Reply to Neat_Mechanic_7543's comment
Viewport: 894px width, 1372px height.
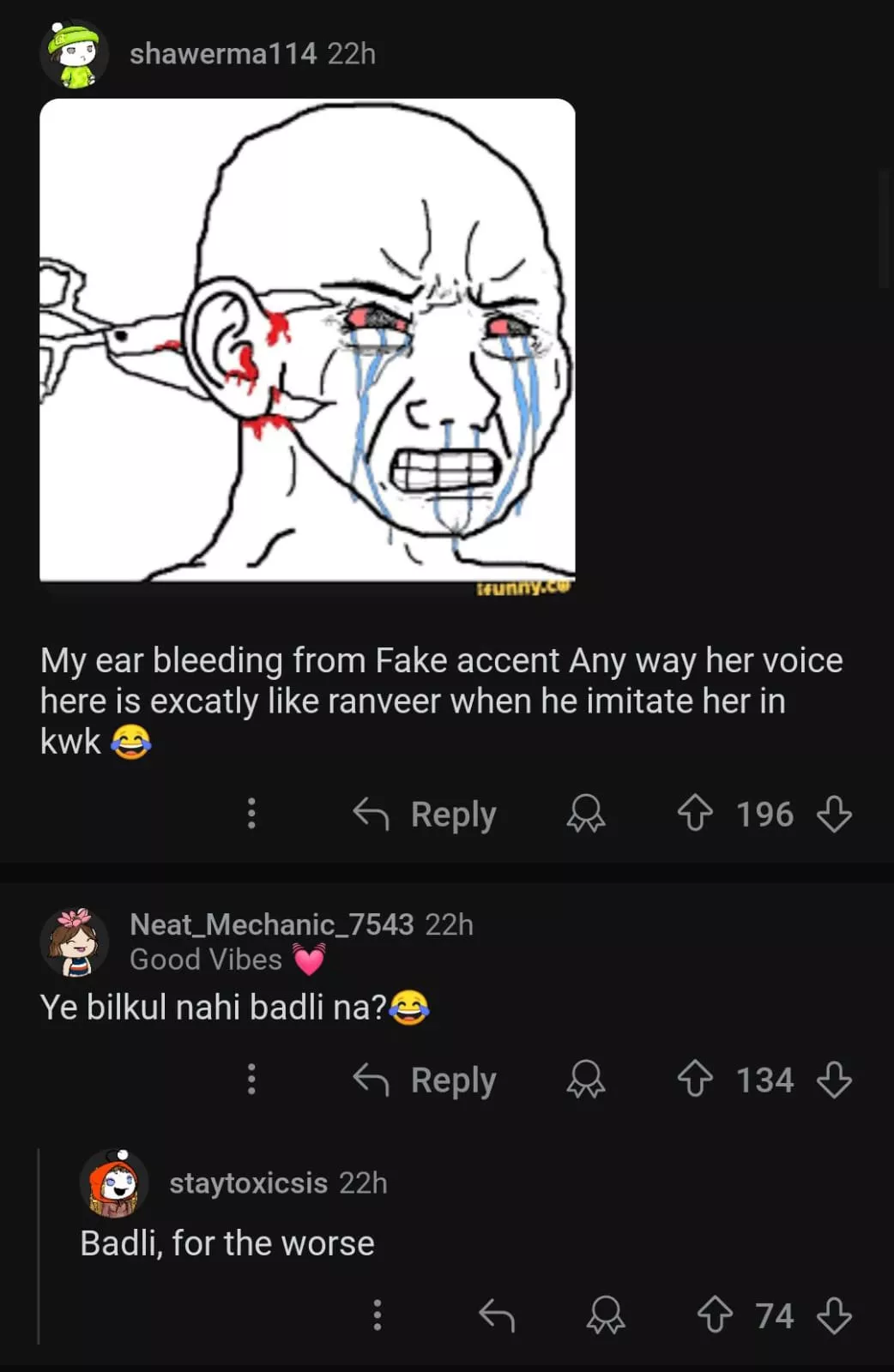point(426,1080)
